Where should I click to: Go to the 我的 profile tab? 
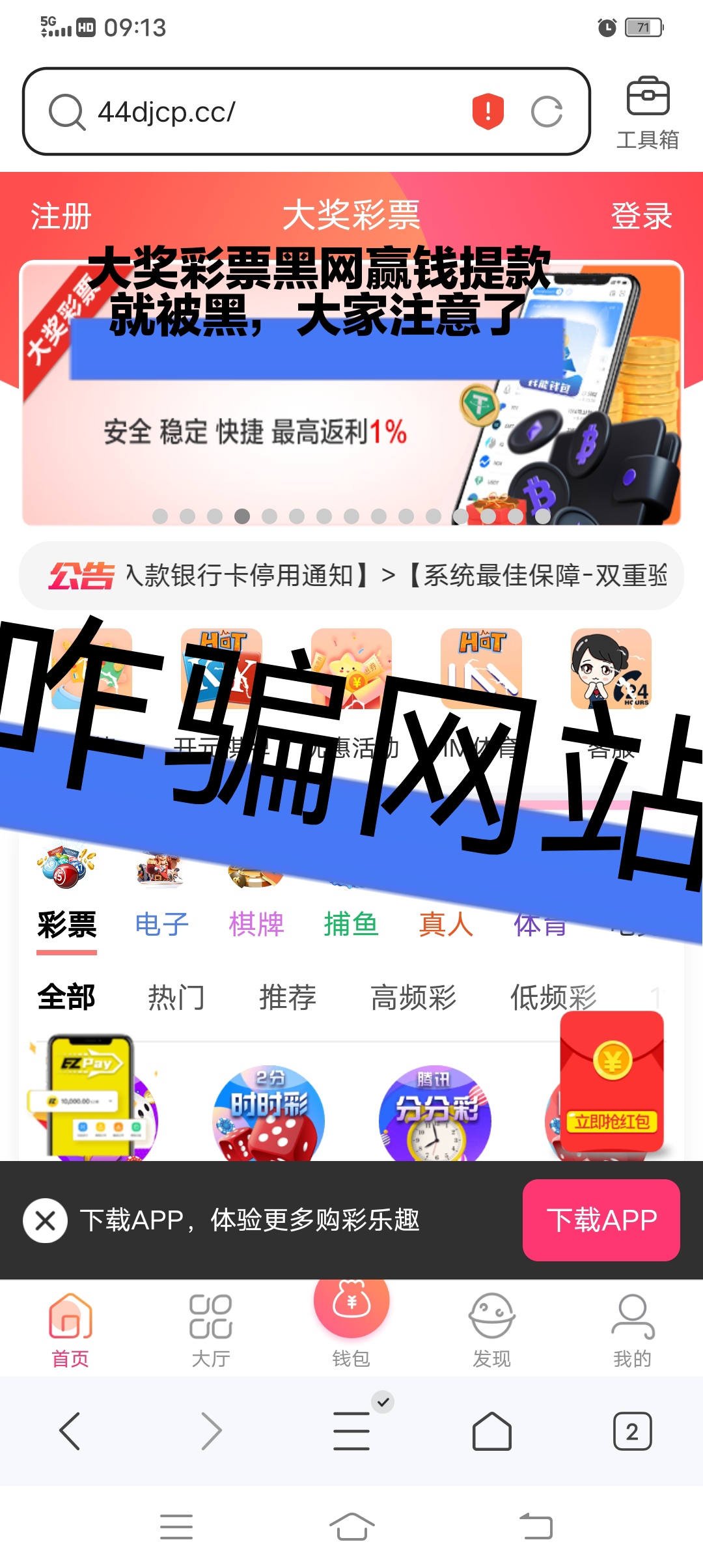(632, 1331)
